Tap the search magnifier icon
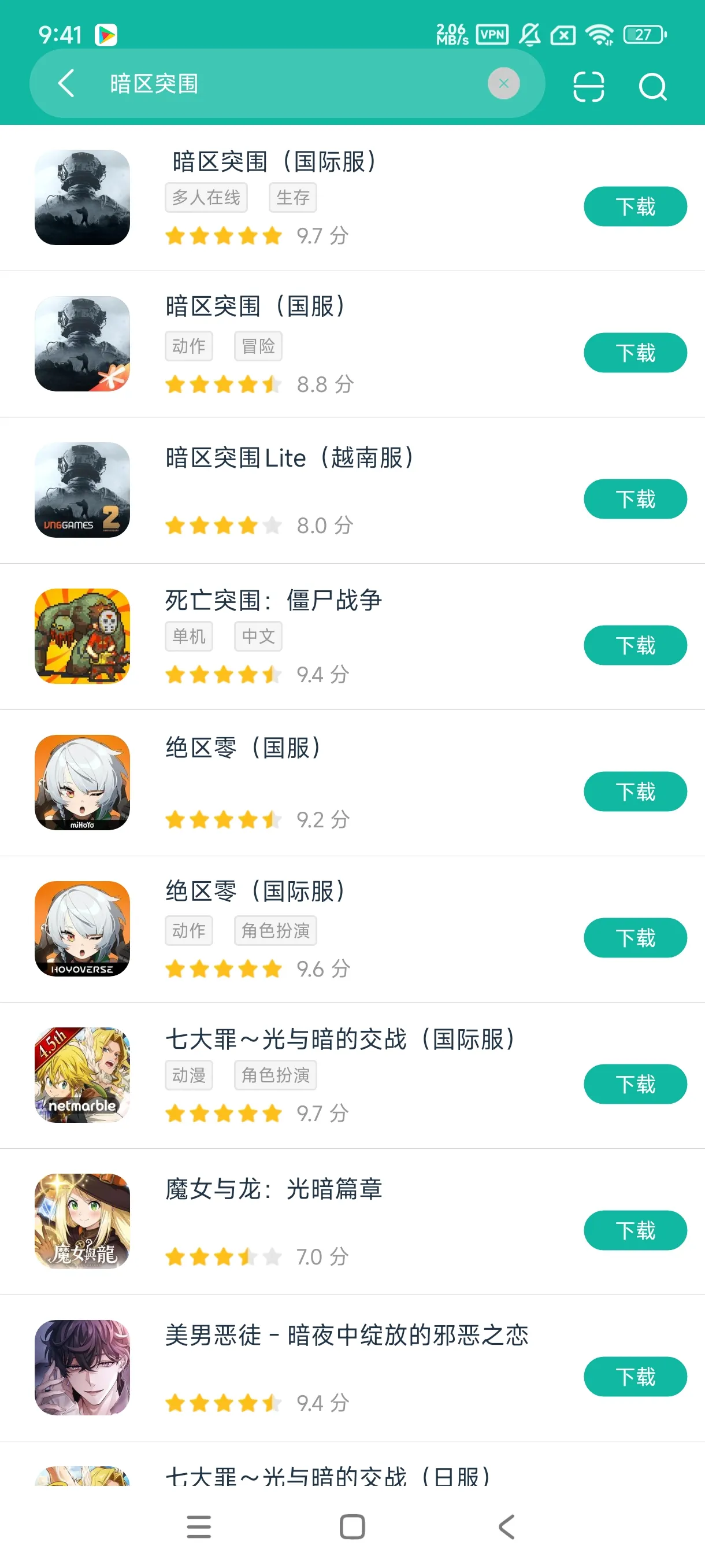This screenshot has height=1568, width=705. pyautogui.click(x=654, y=85)
